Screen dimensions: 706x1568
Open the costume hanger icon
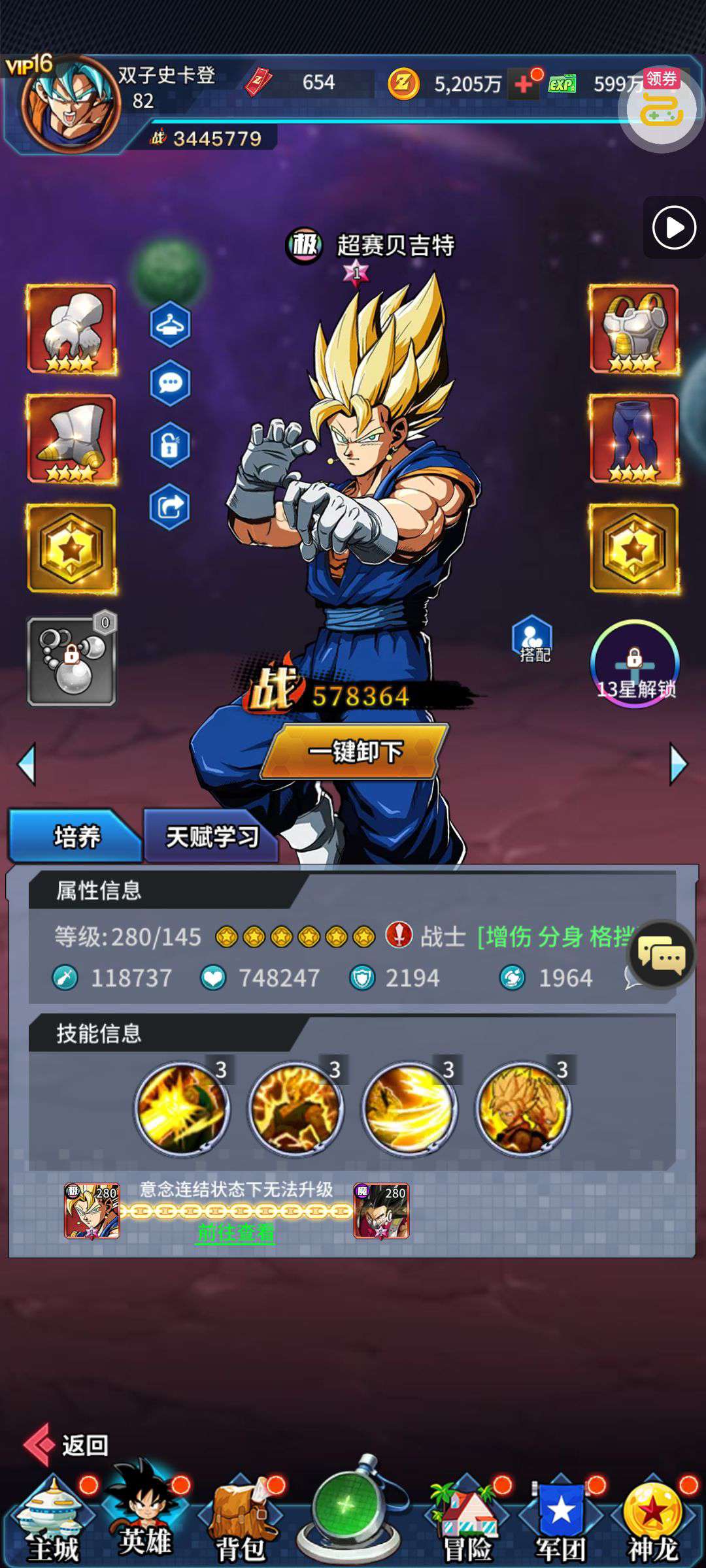(x=170, y=324)
